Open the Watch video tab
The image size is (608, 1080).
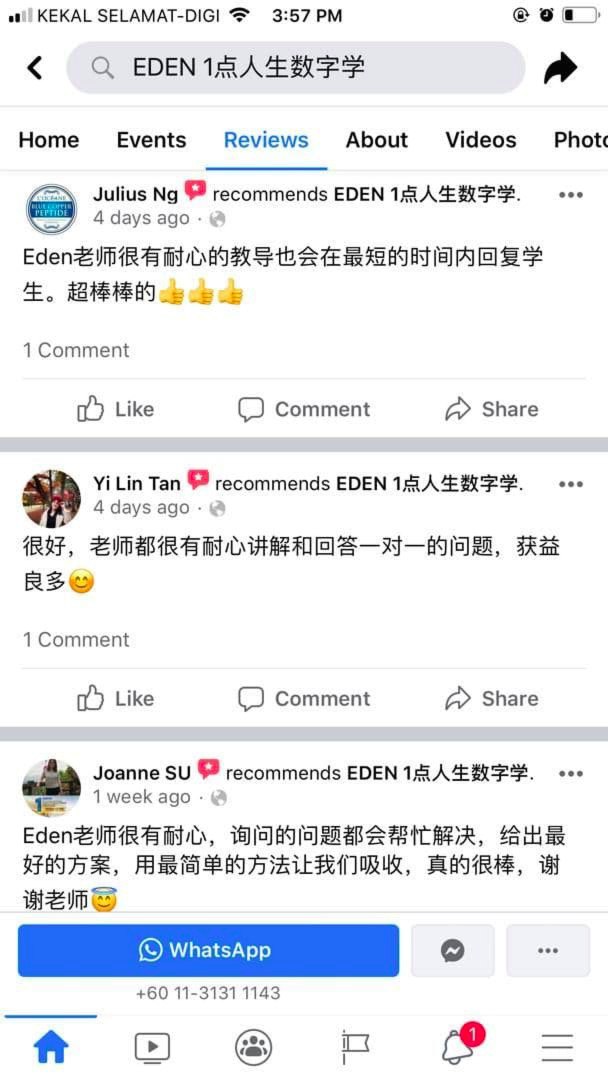(152, 1048)
